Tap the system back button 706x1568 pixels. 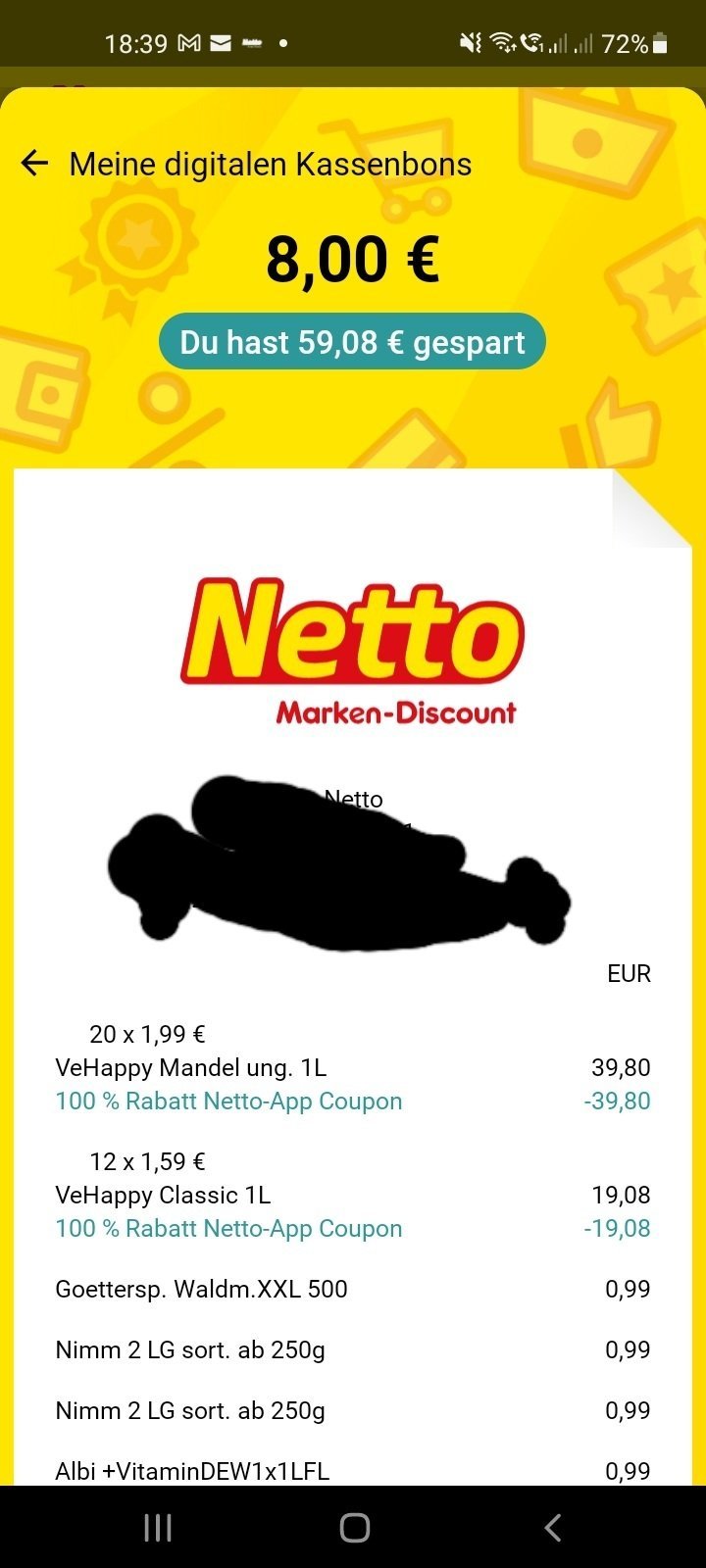pyautogui.click(x=553, y=1527)
